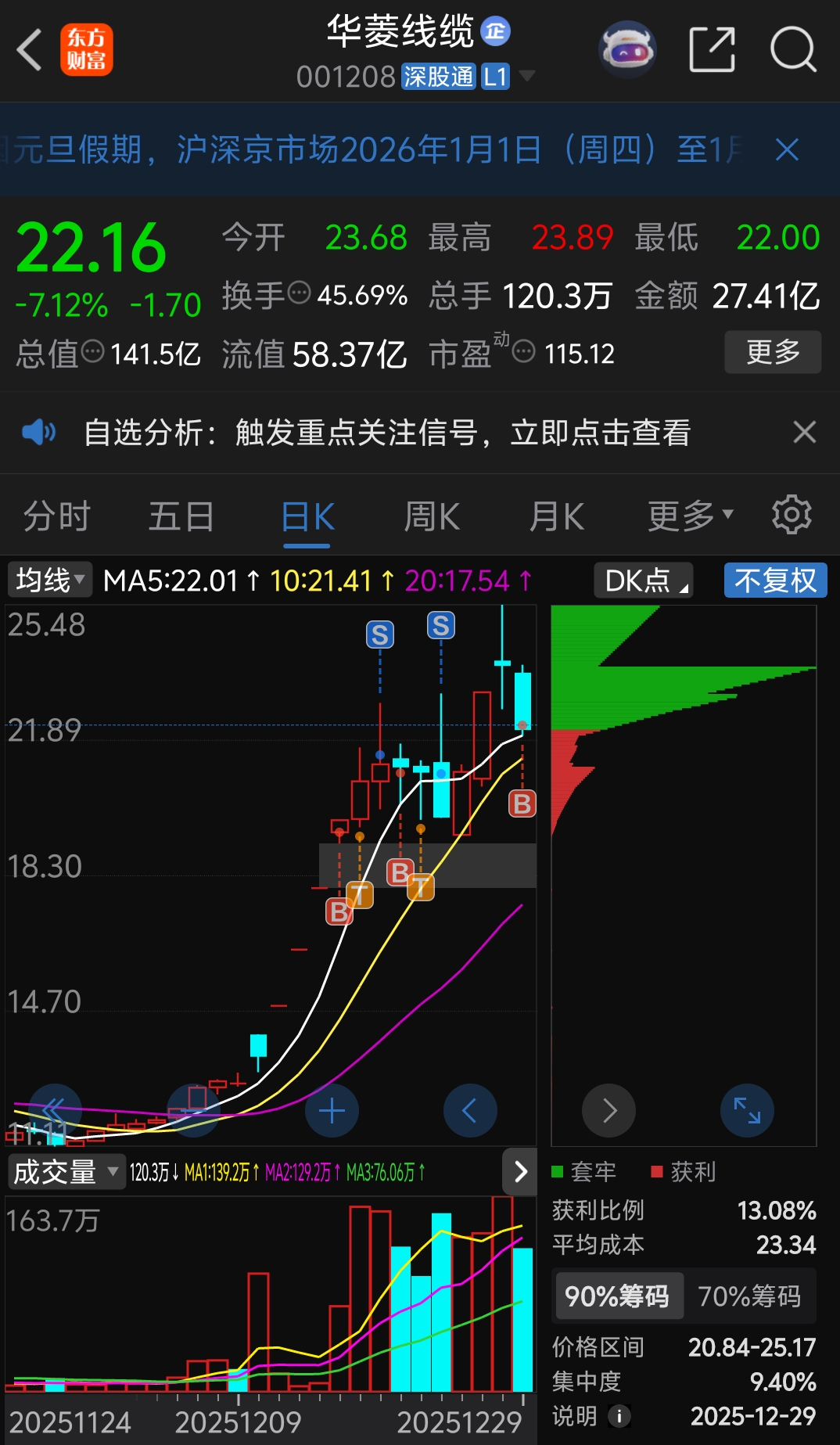Open the 均线 indicator dropdown

[50, 581]
